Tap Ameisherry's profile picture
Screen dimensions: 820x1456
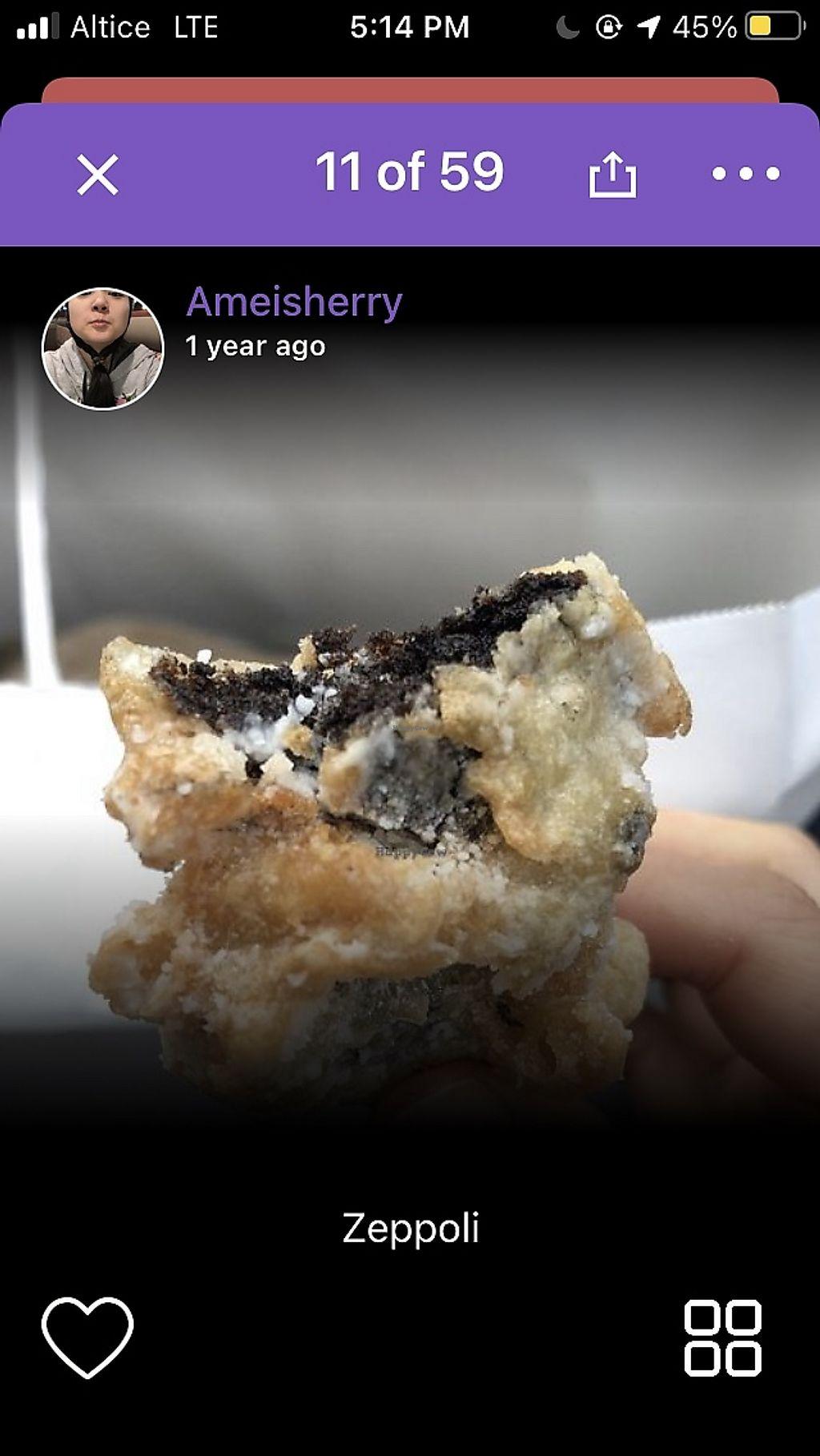[102, 348]
